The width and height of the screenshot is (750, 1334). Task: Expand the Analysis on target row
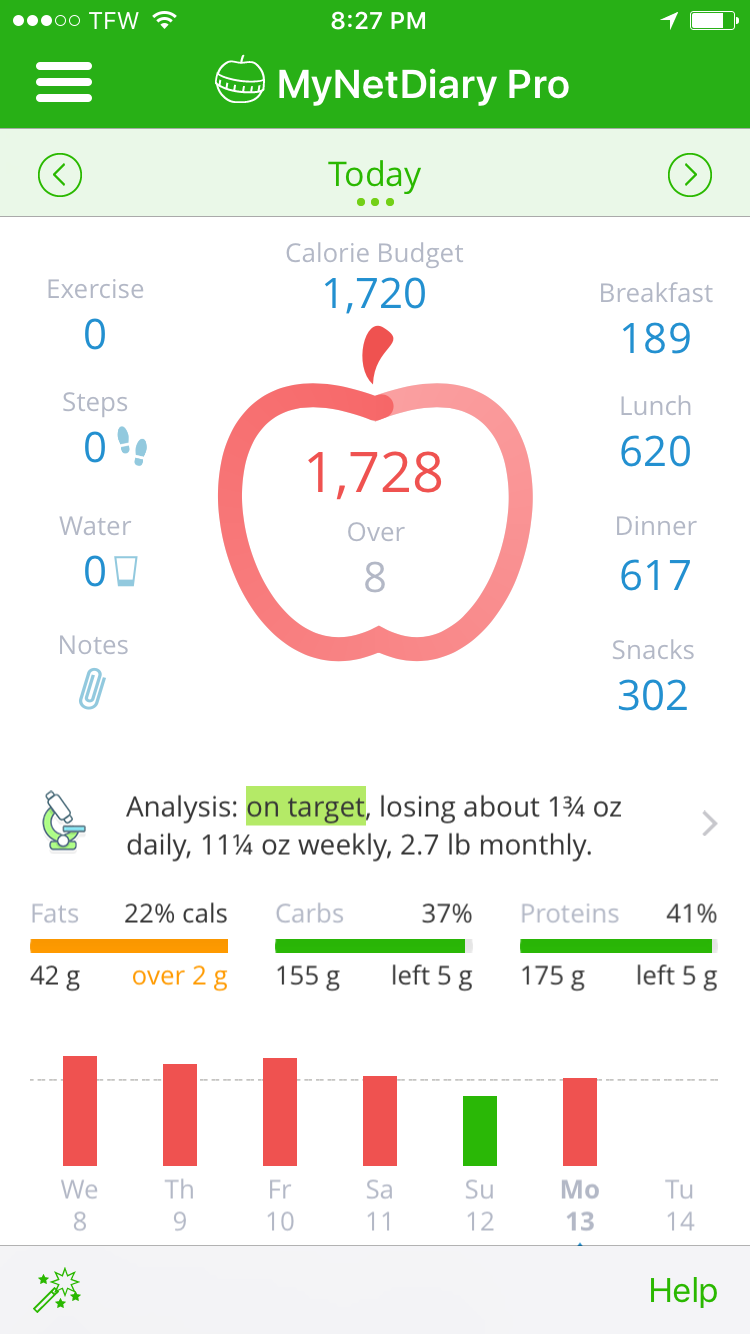375,825
